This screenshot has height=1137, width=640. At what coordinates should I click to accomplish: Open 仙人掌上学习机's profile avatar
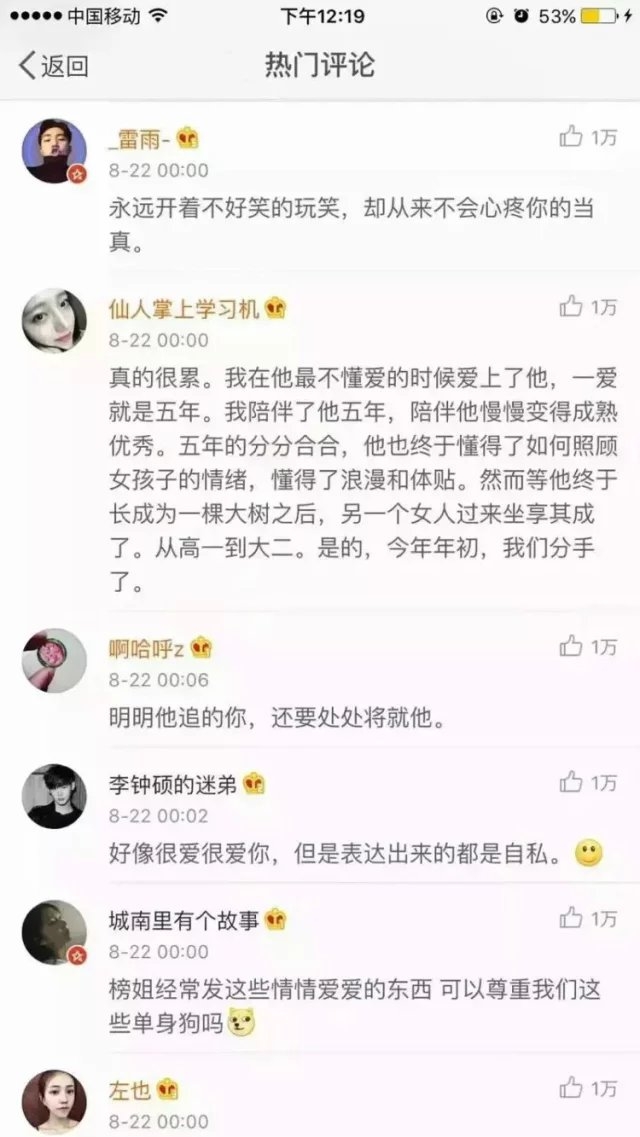(x=54, y=321)
